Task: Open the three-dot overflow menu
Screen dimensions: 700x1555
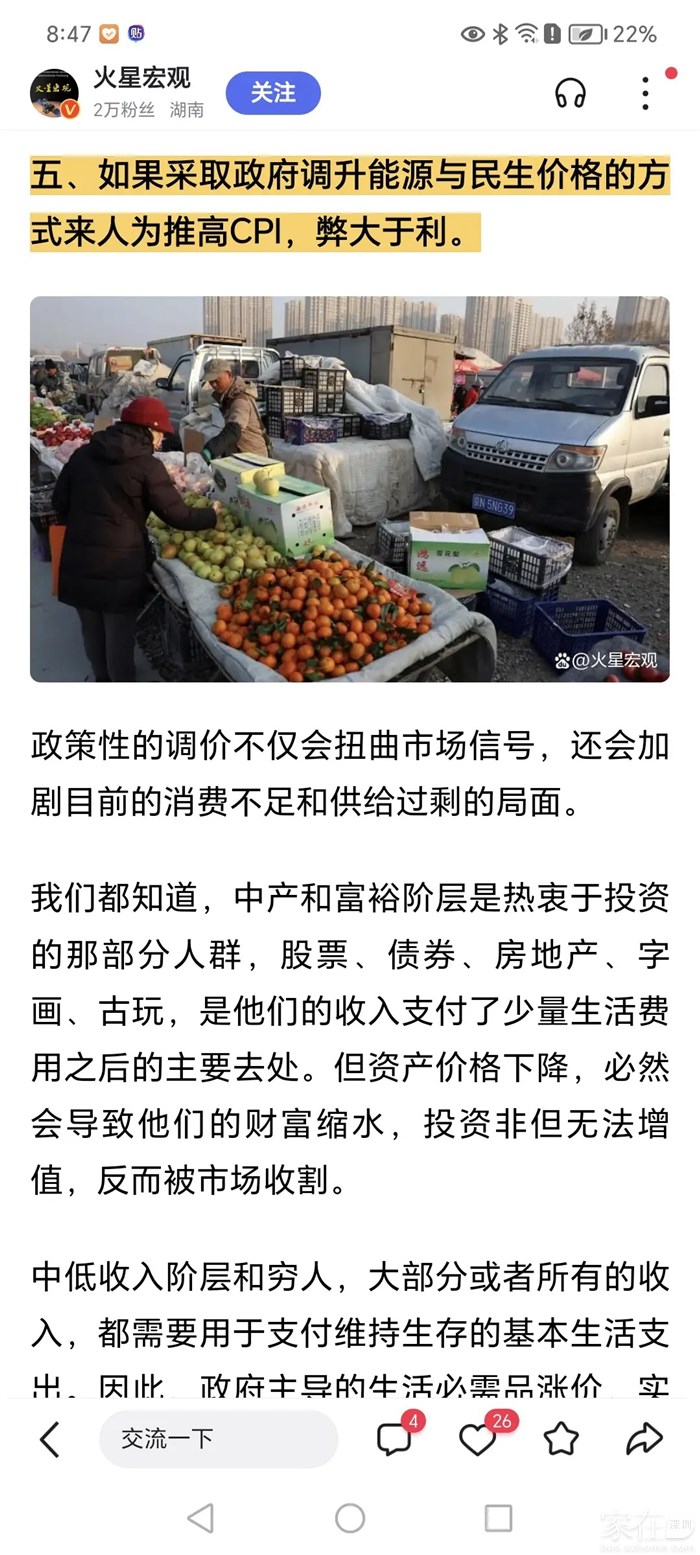Action: click(x=646, y=94)
